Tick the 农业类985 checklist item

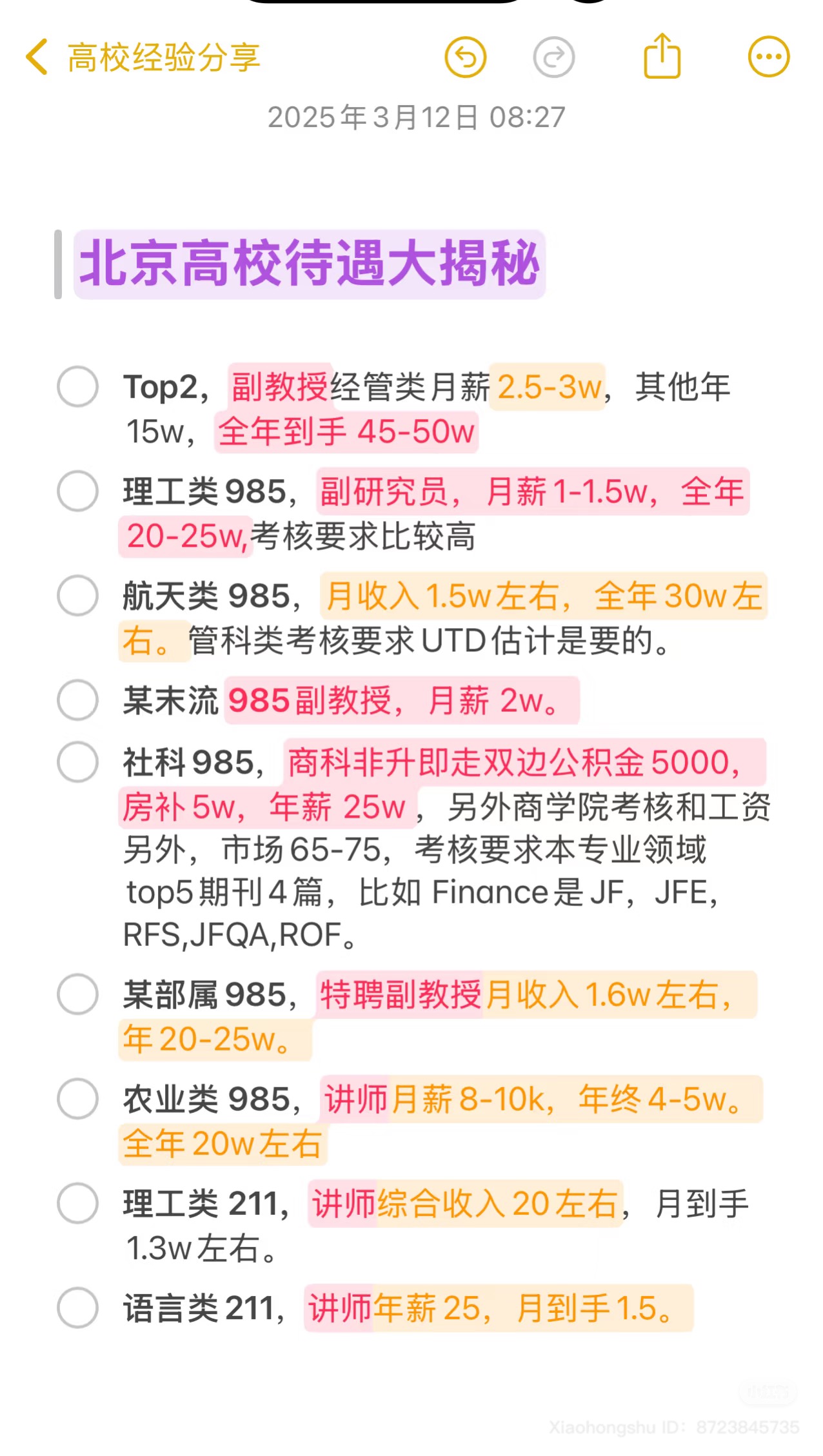[x=77, y=1099]
